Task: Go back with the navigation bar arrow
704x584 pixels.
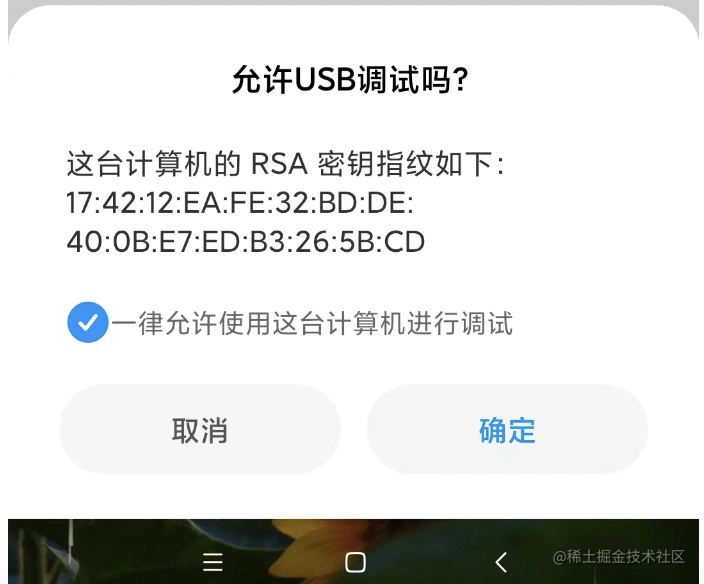Action: tap(501, 562)
